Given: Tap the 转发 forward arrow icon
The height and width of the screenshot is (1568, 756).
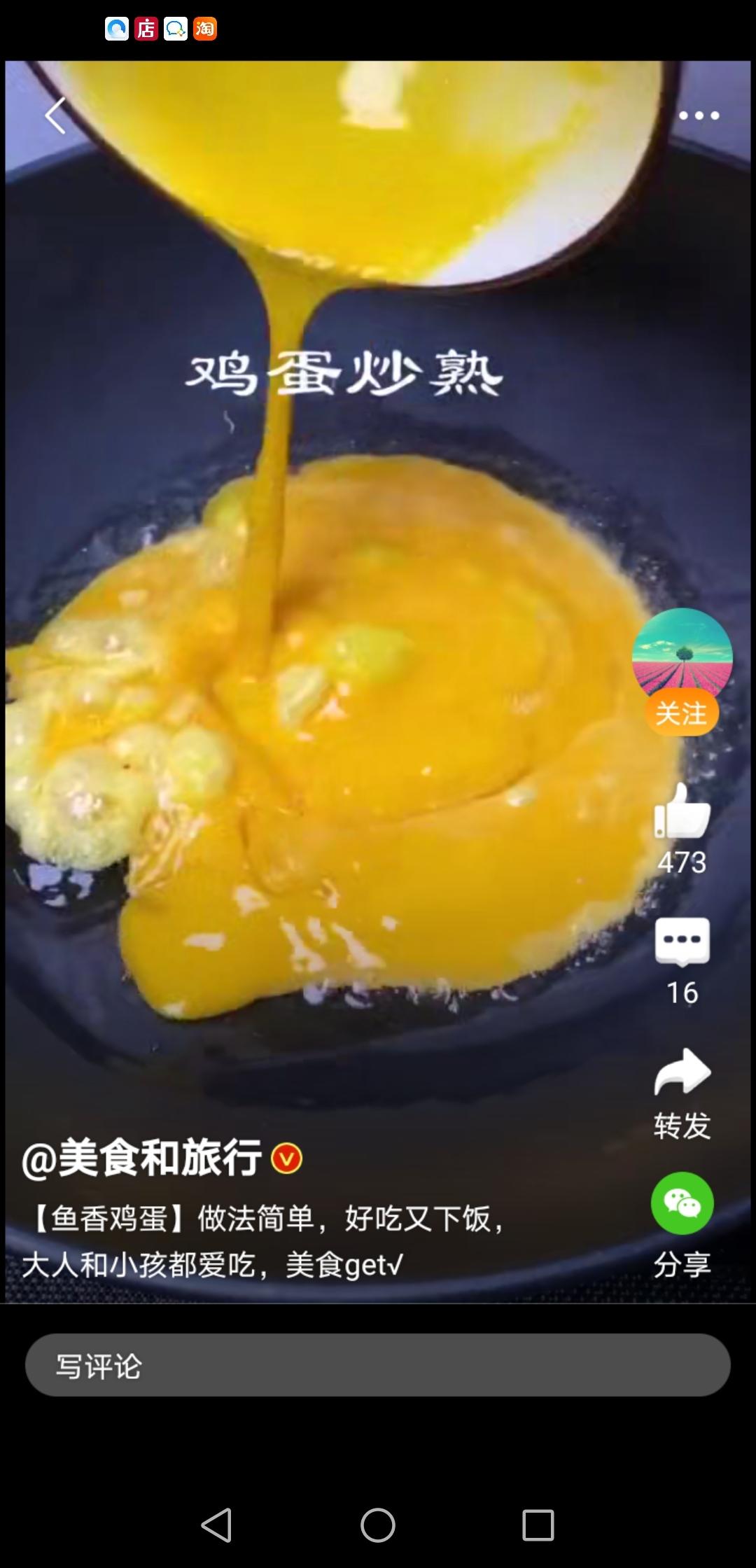Looking at the screenshot, I should click(682, 1073).
